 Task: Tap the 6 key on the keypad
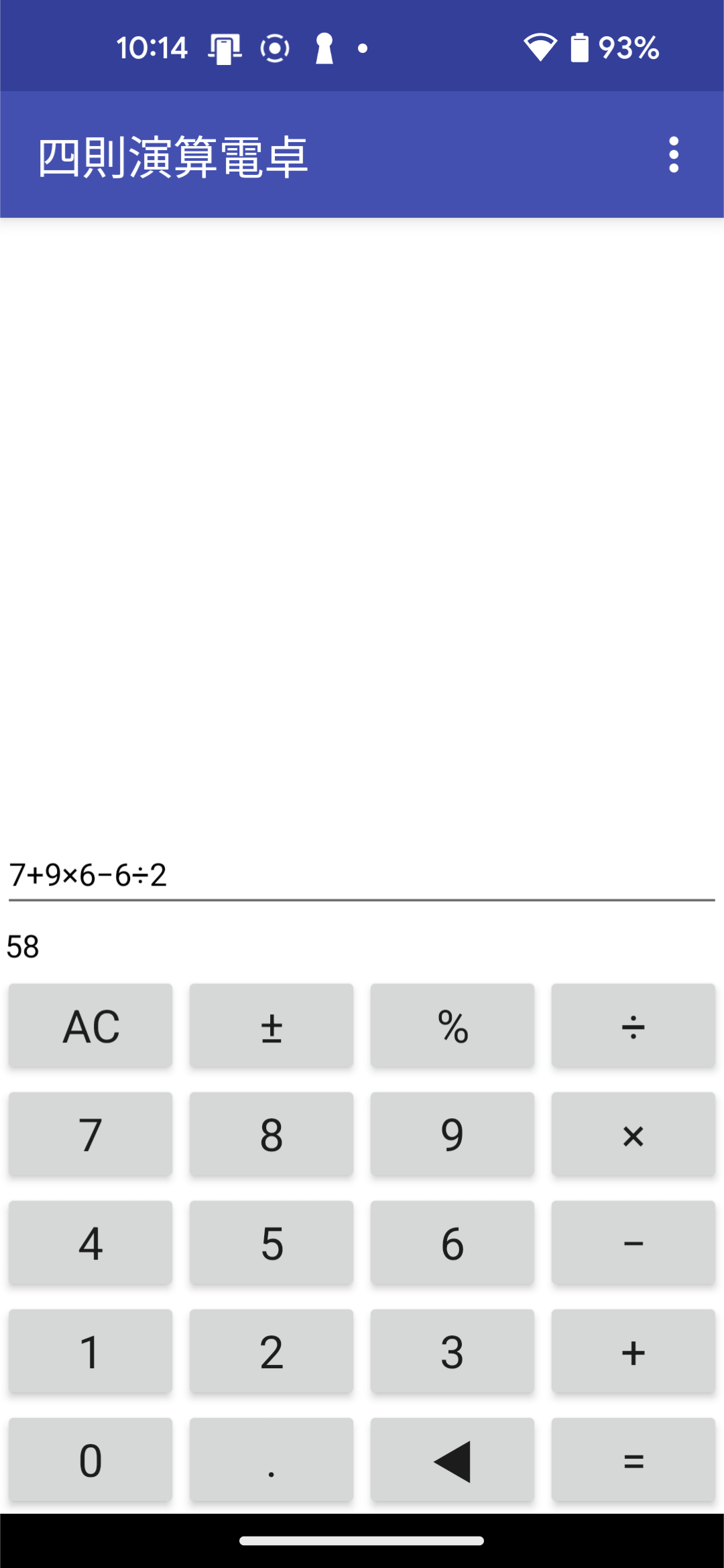(452, 1243)
